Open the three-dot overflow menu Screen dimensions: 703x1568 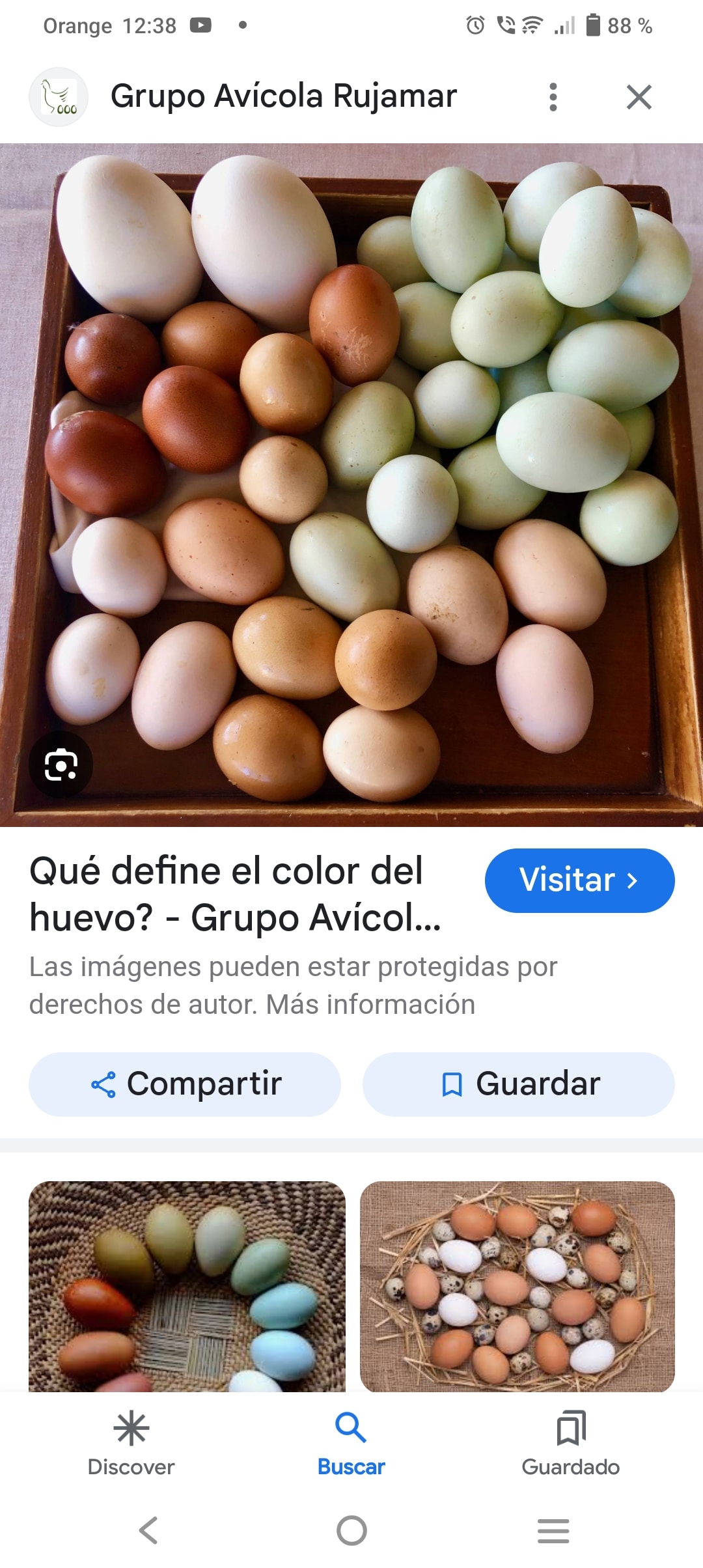553,97
